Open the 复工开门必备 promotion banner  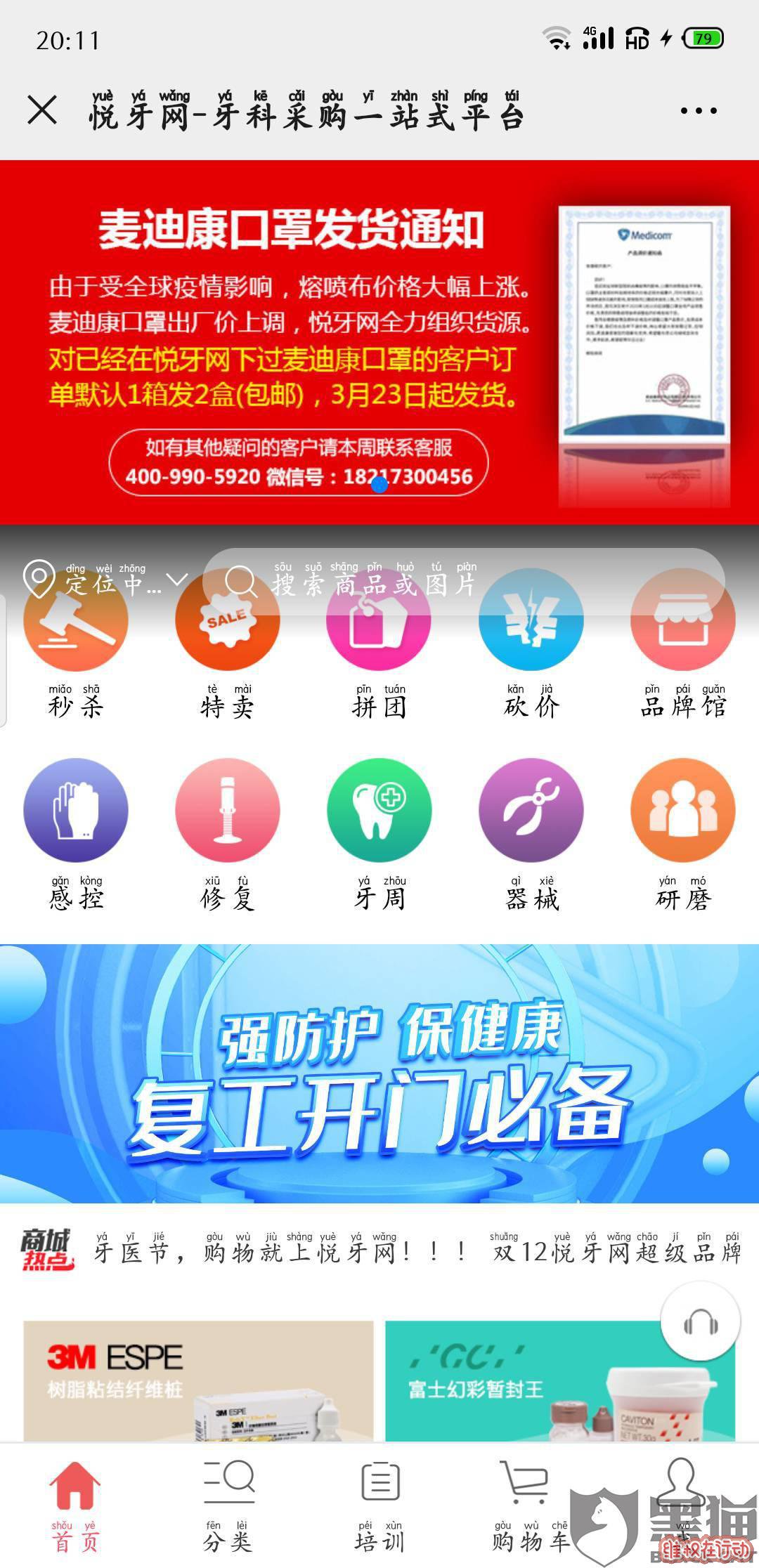click(379, 1073)
